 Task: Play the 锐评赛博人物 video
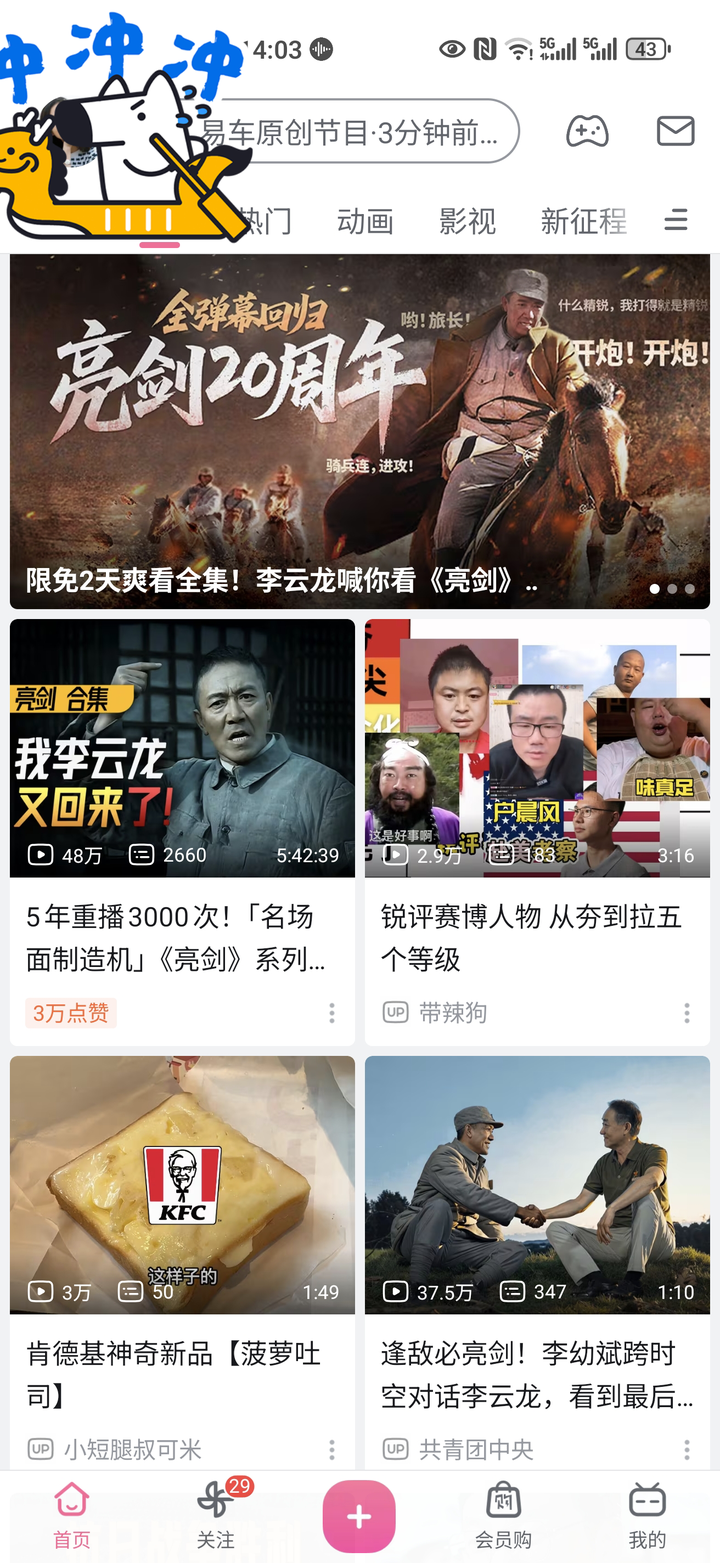coord(537,748)
